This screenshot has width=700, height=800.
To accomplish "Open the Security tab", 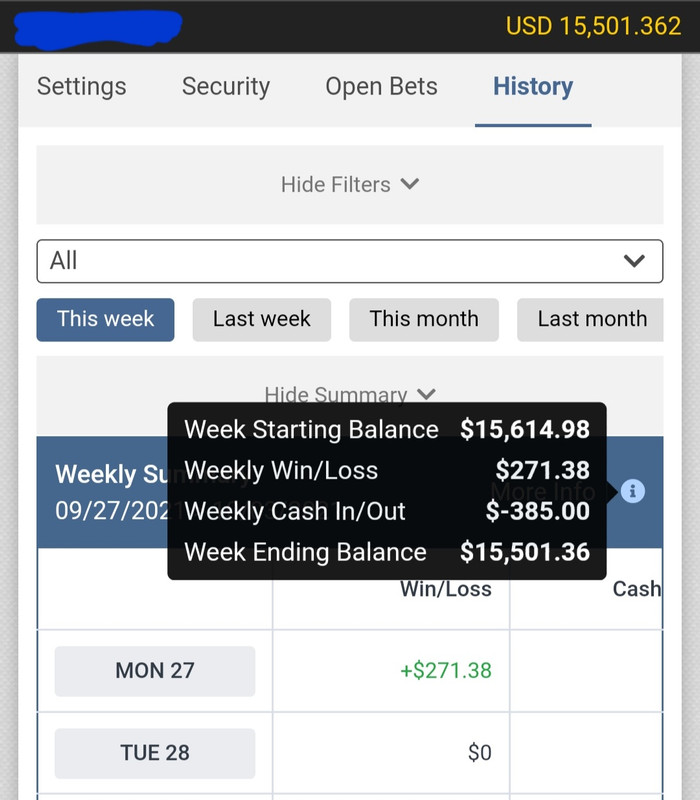I will 226,87.
